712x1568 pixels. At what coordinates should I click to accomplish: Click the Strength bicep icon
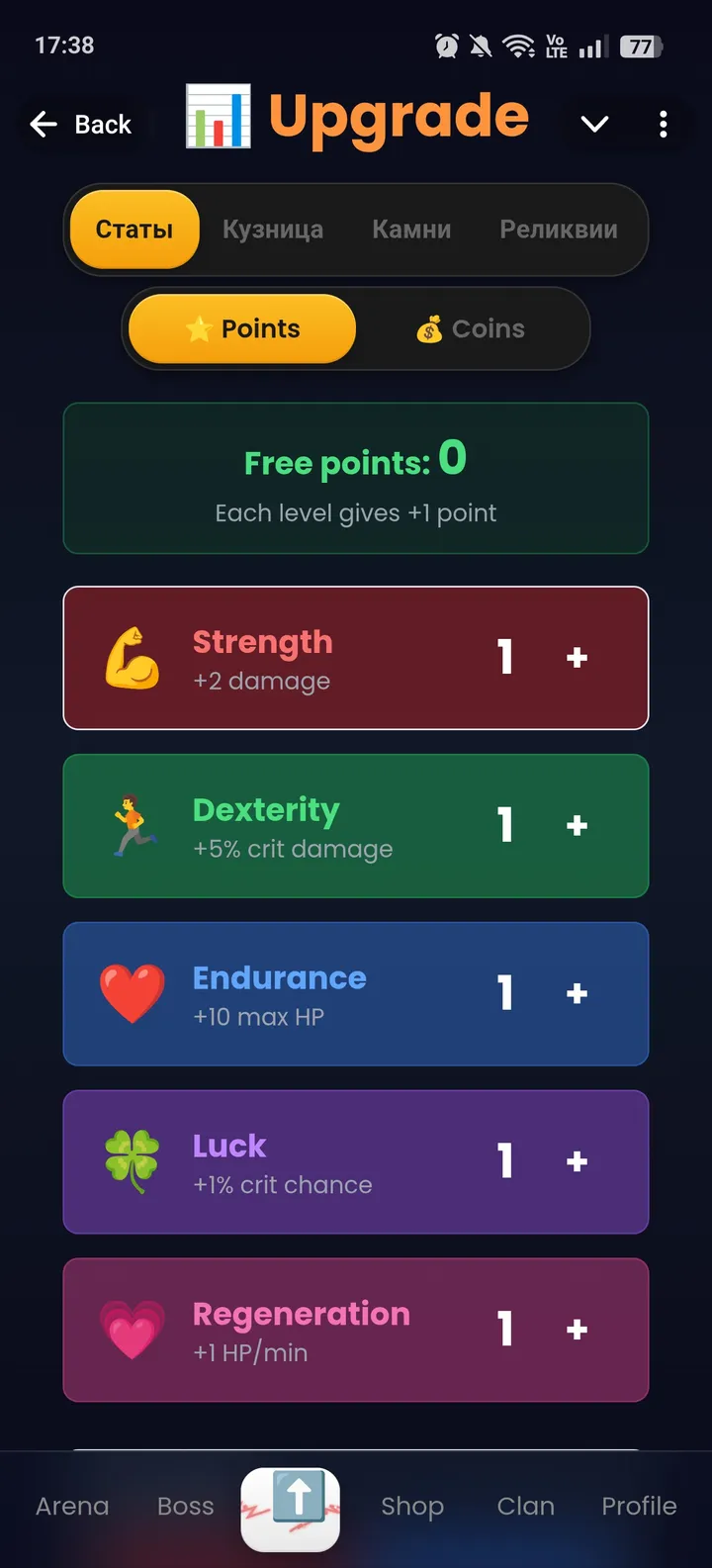point(133,656)
